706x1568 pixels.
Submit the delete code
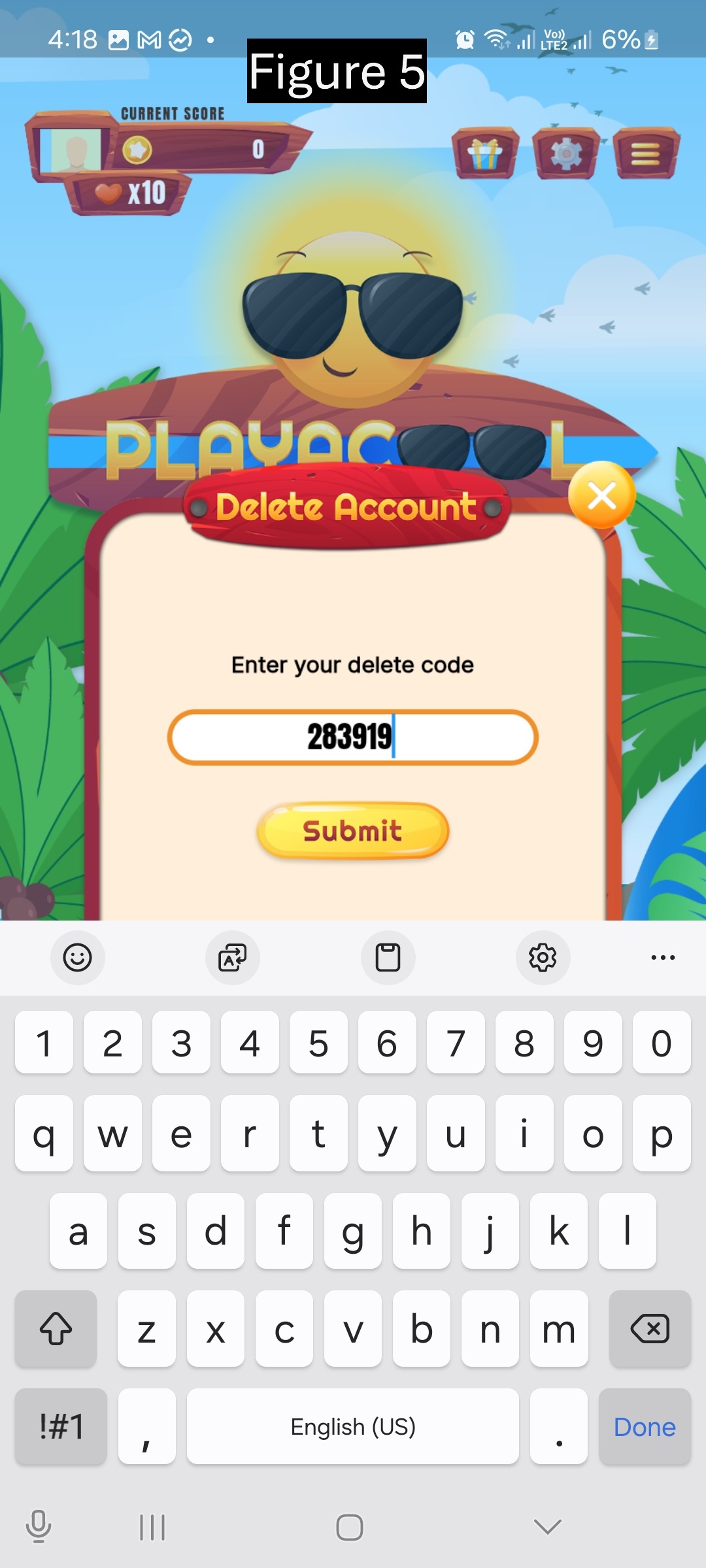coord(352,830)
